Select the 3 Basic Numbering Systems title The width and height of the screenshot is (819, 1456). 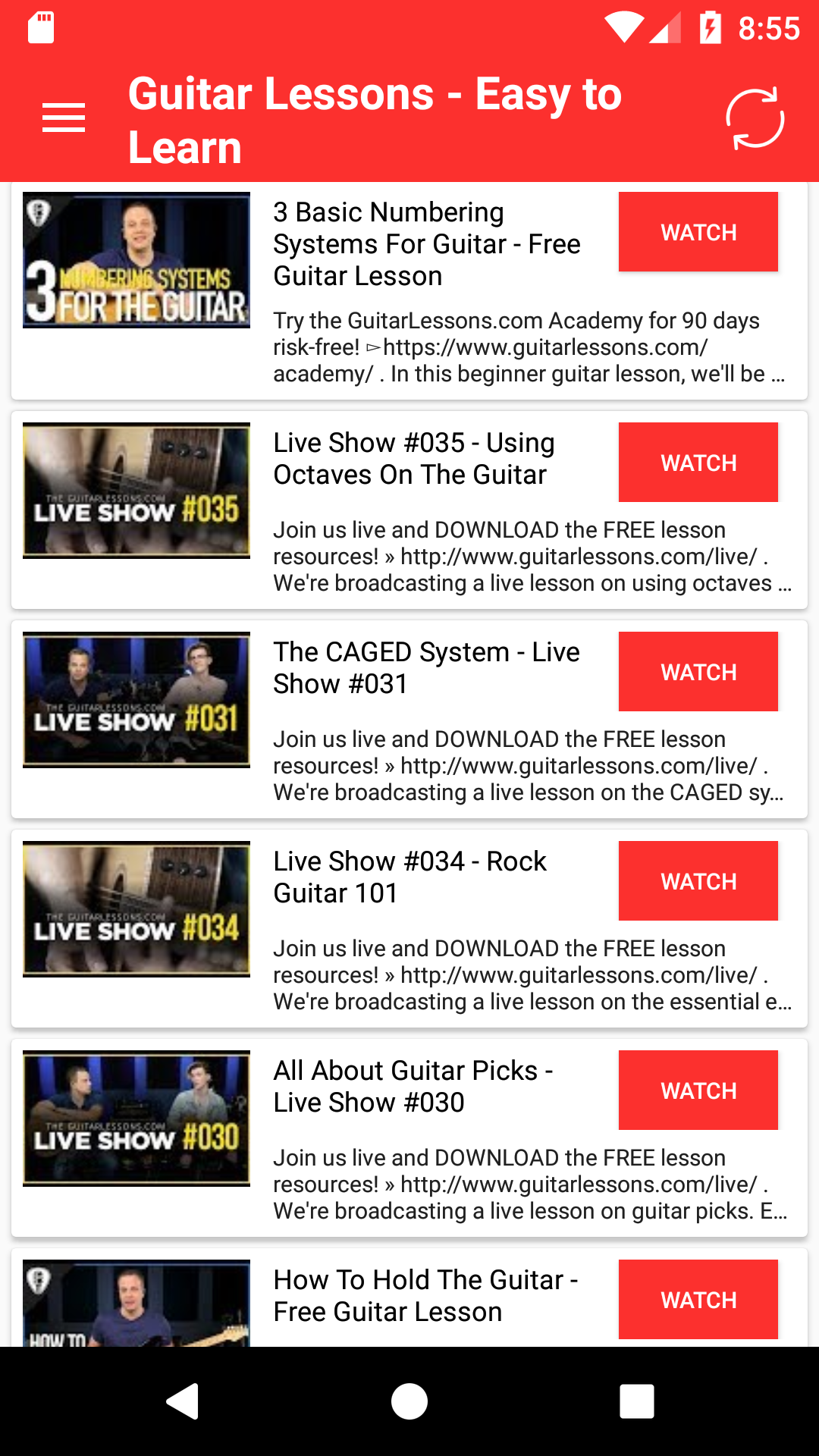tap(426, 243)
